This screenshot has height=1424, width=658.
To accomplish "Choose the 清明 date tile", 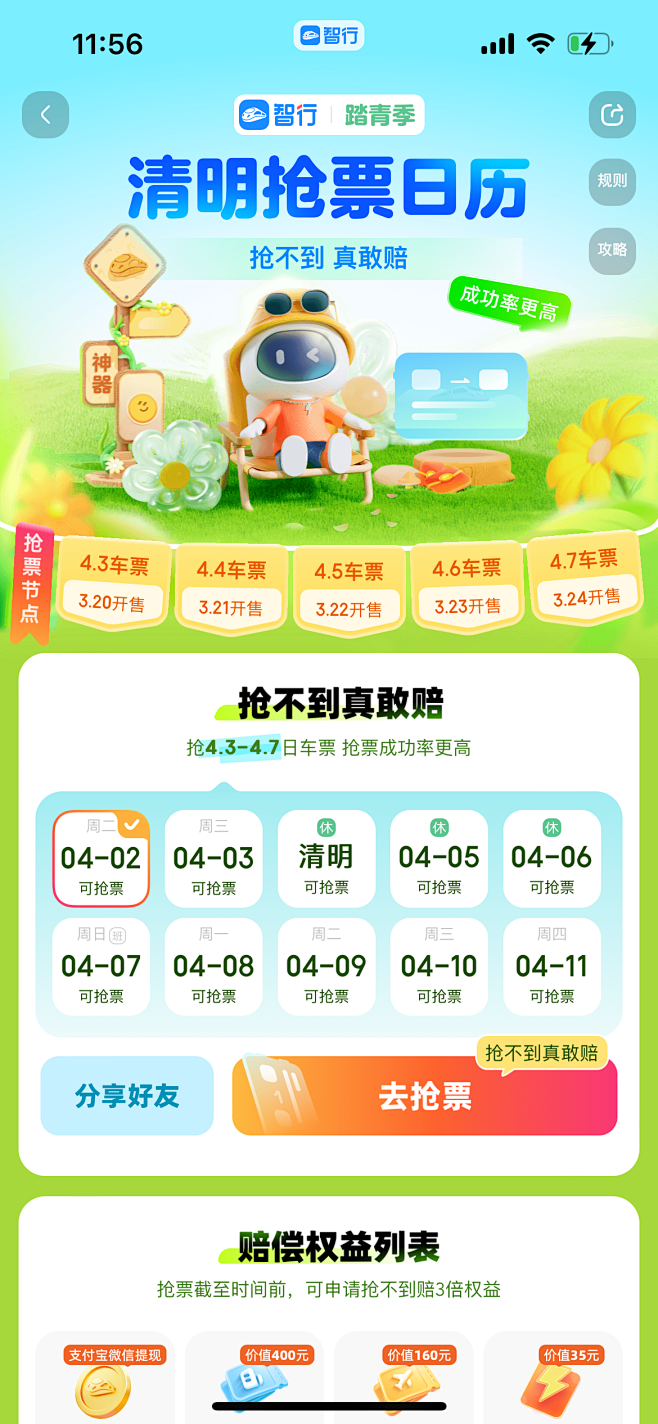I will point(326,859).
